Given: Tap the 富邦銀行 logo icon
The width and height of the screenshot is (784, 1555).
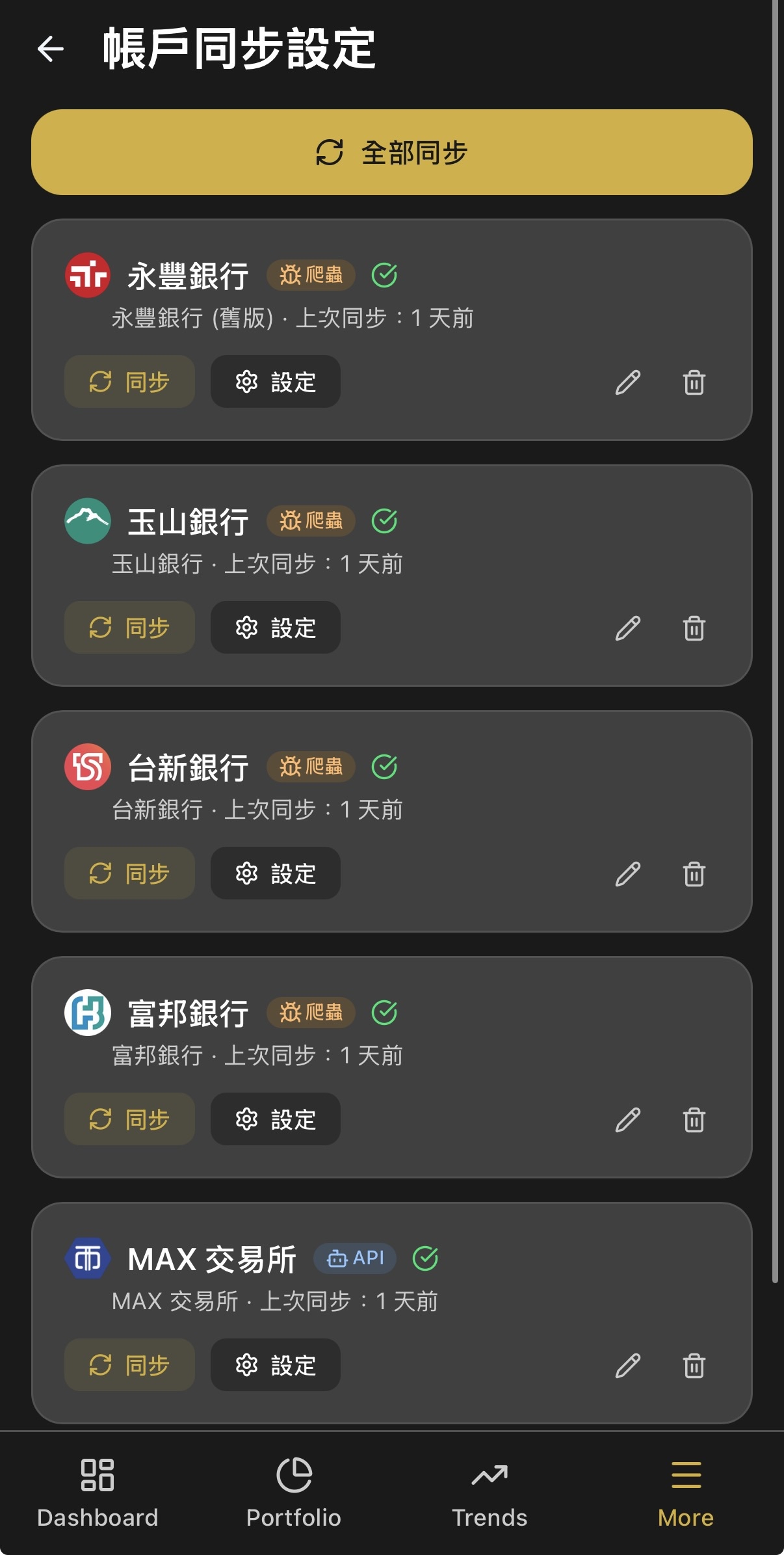Looking at the screenshot, I should coord(87,1013).
